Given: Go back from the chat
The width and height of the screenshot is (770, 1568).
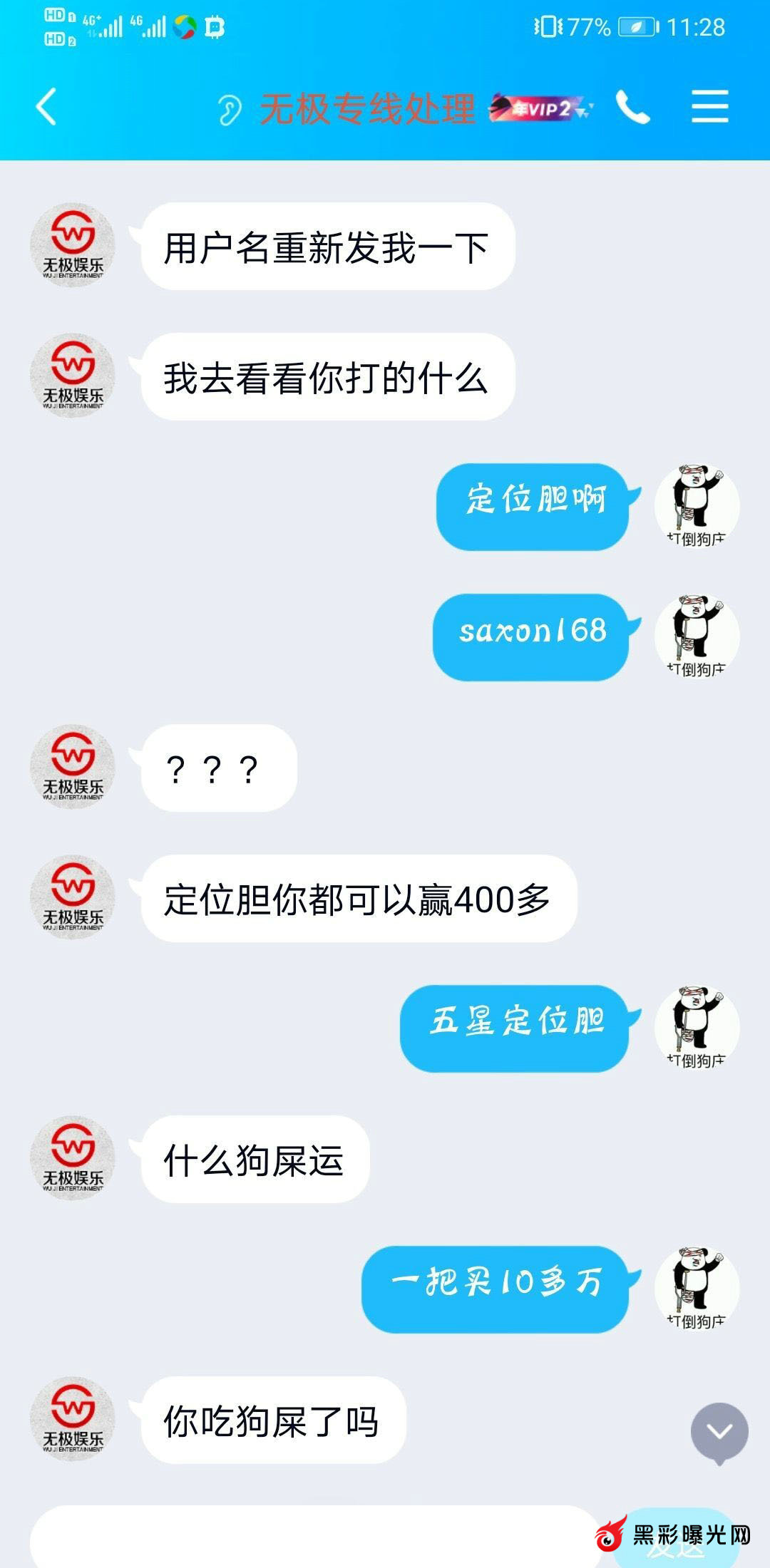Looking at the screenshot, I should 46,108.
